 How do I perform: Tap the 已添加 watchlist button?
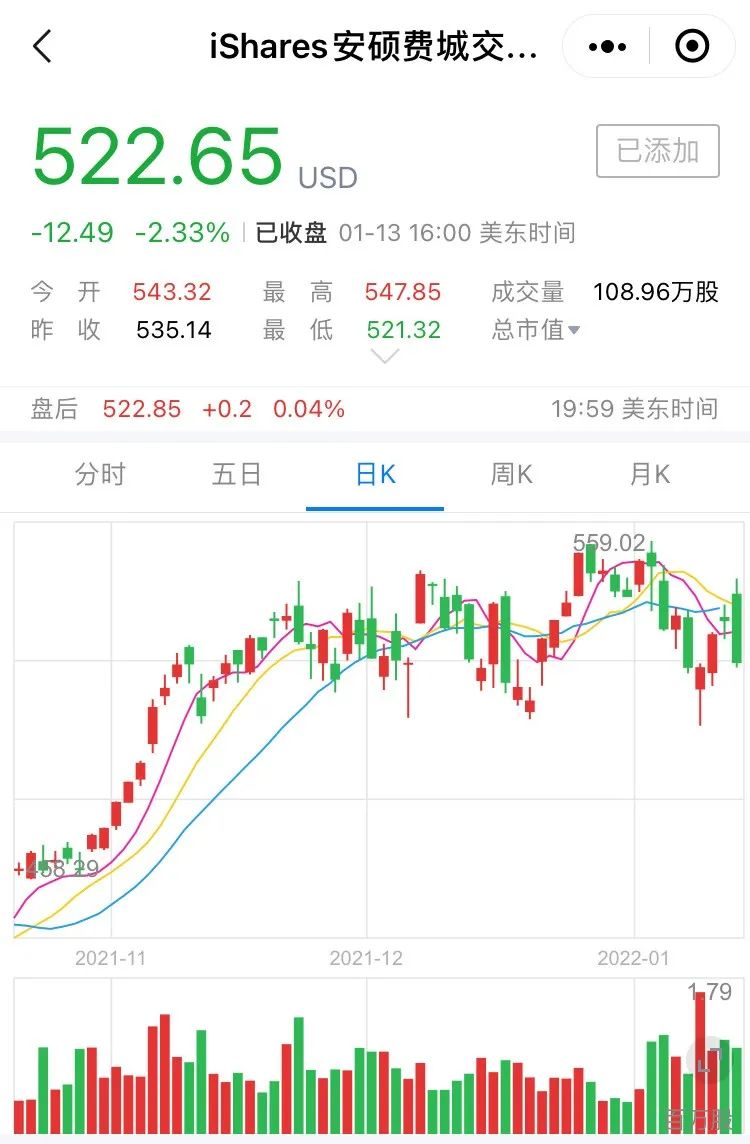pos(657,151)
